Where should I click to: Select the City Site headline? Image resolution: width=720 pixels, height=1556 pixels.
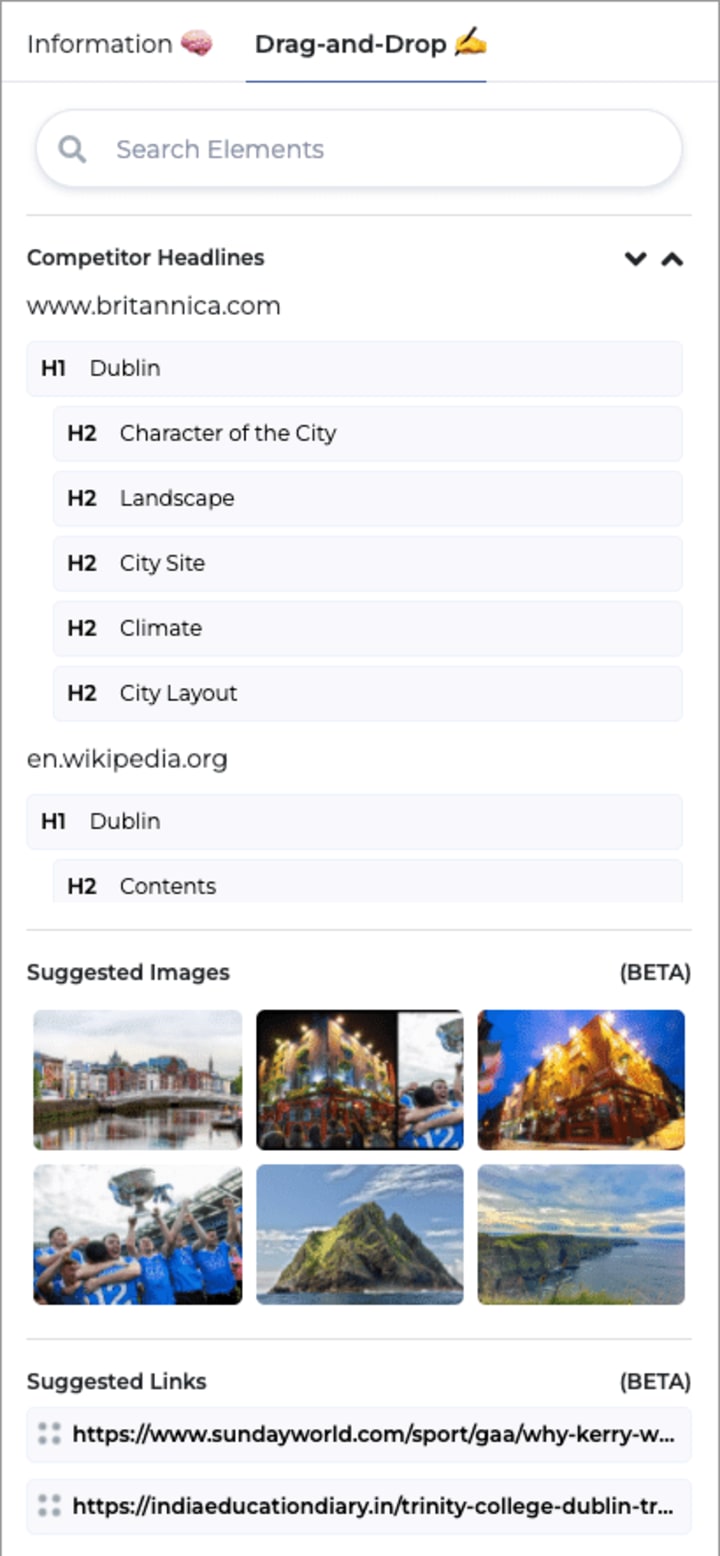tap(368, 563)
